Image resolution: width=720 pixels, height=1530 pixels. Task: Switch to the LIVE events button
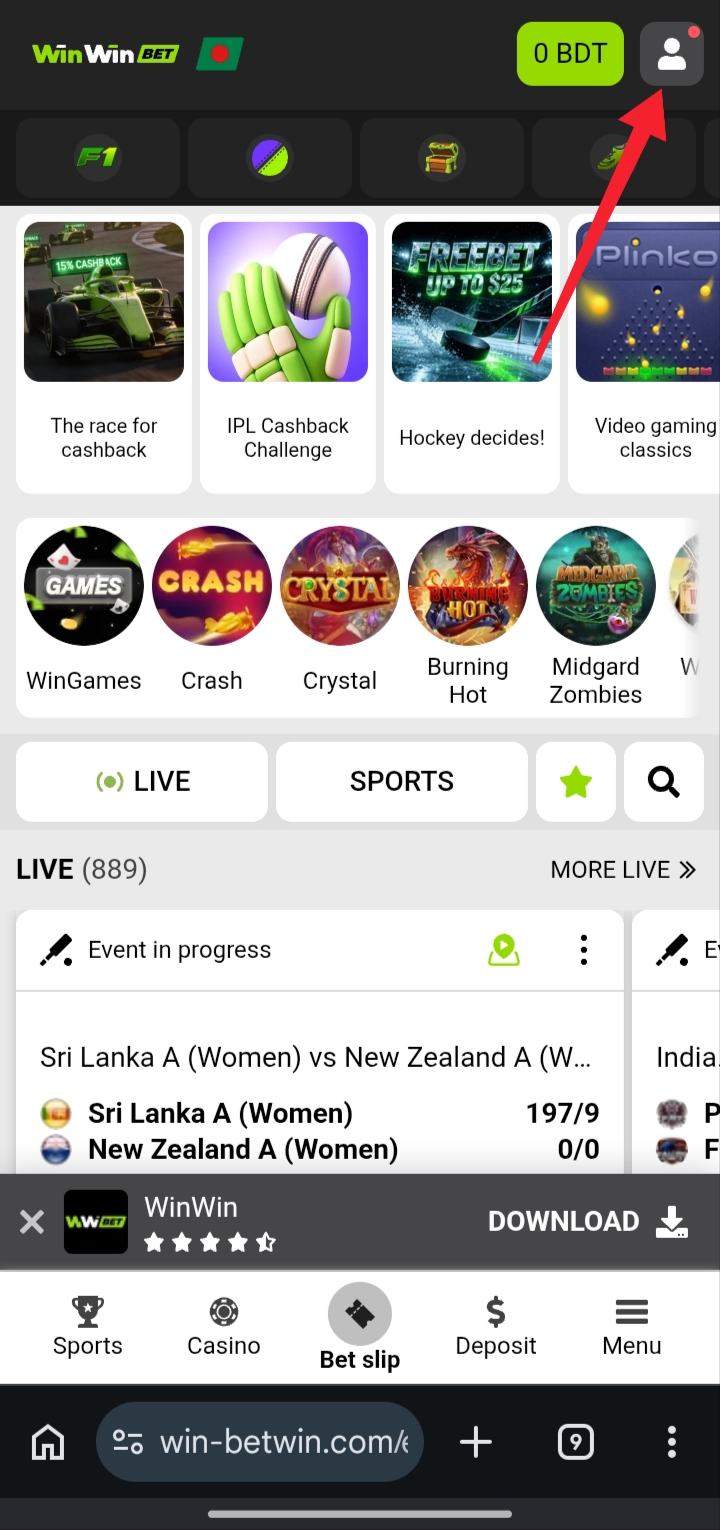pyautogui.click(x=142, y=782)
